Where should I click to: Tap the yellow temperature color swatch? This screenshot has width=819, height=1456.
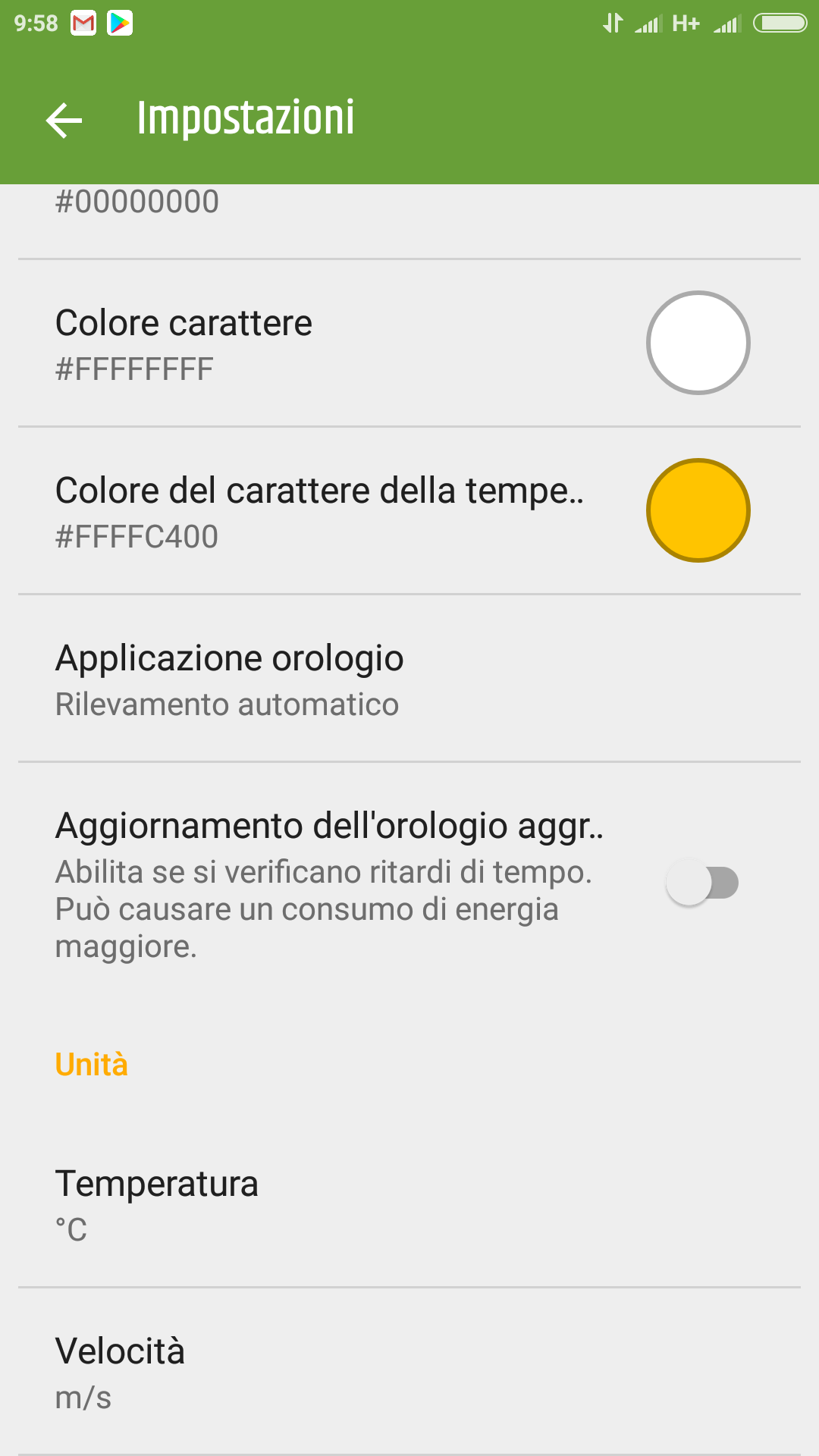(698, 510)
